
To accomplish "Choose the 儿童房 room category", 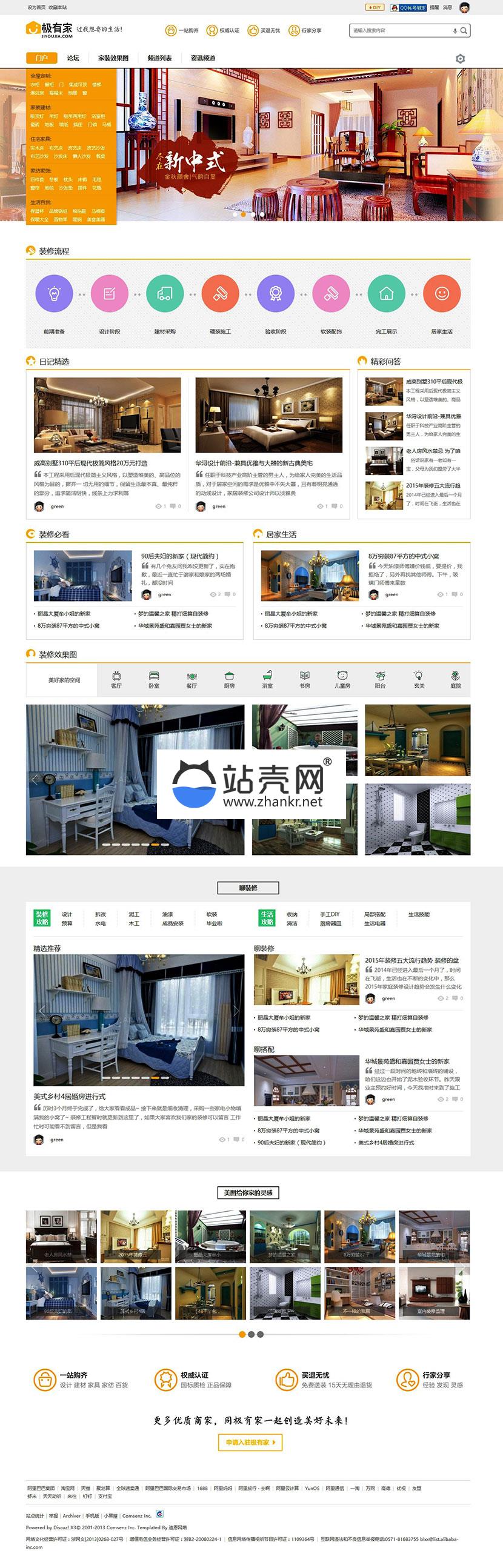I will 342,680.
